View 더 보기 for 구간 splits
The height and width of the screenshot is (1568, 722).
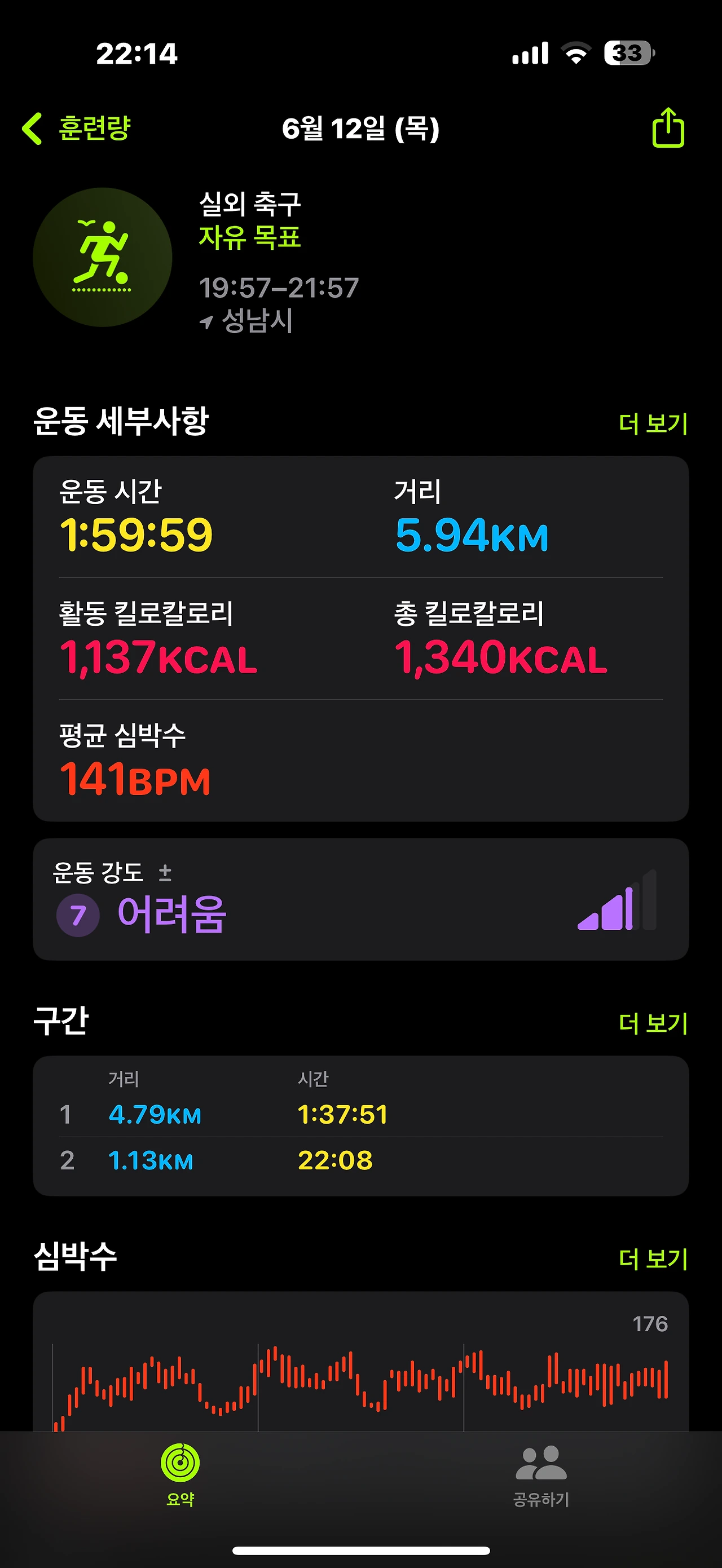pyautogui.click(x=653, y=1023)
